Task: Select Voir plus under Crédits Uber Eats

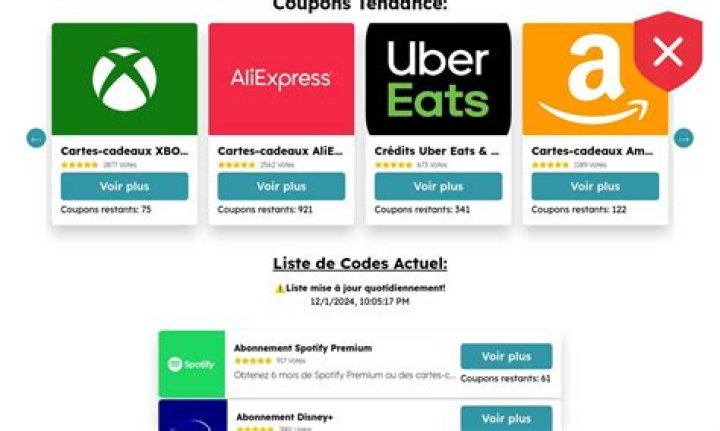Action: [x=438, y=186]
